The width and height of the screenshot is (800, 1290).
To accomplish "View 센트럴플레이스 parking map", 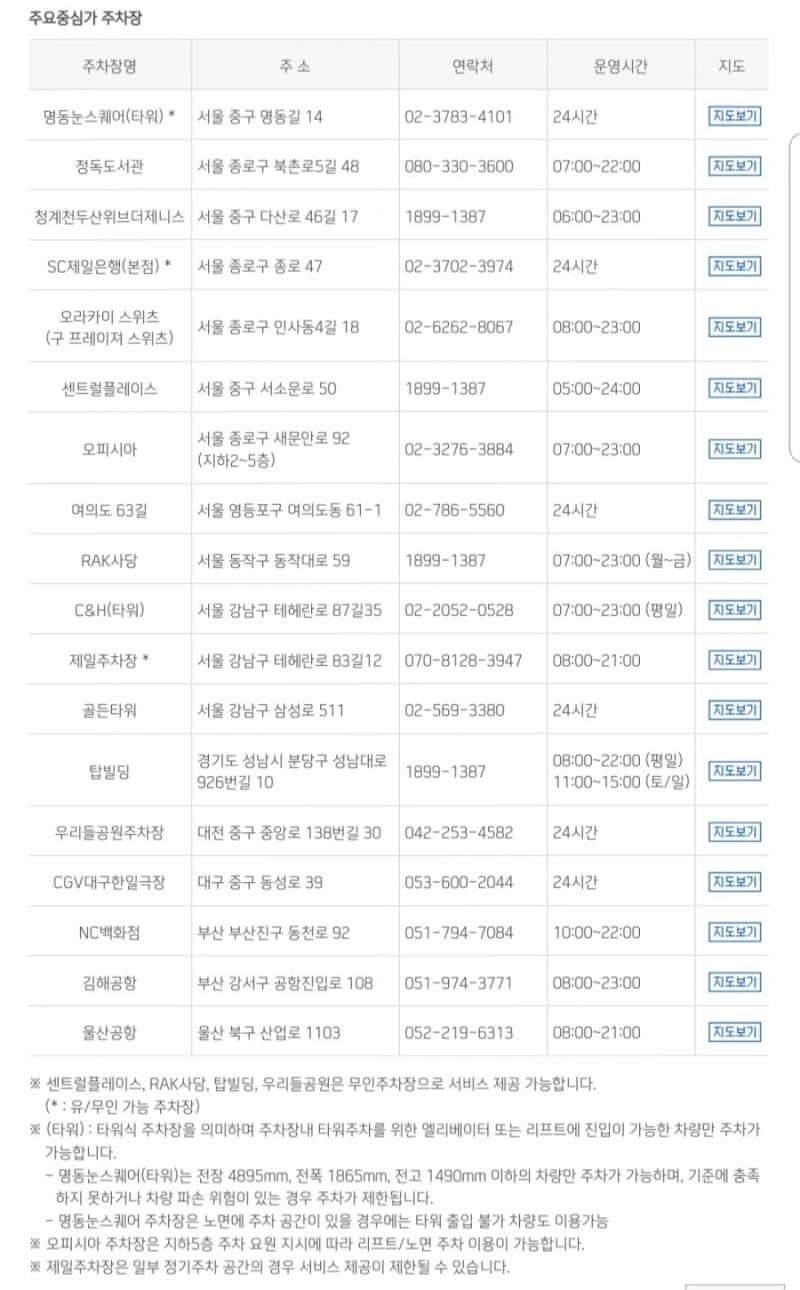I will pos(735,388).
